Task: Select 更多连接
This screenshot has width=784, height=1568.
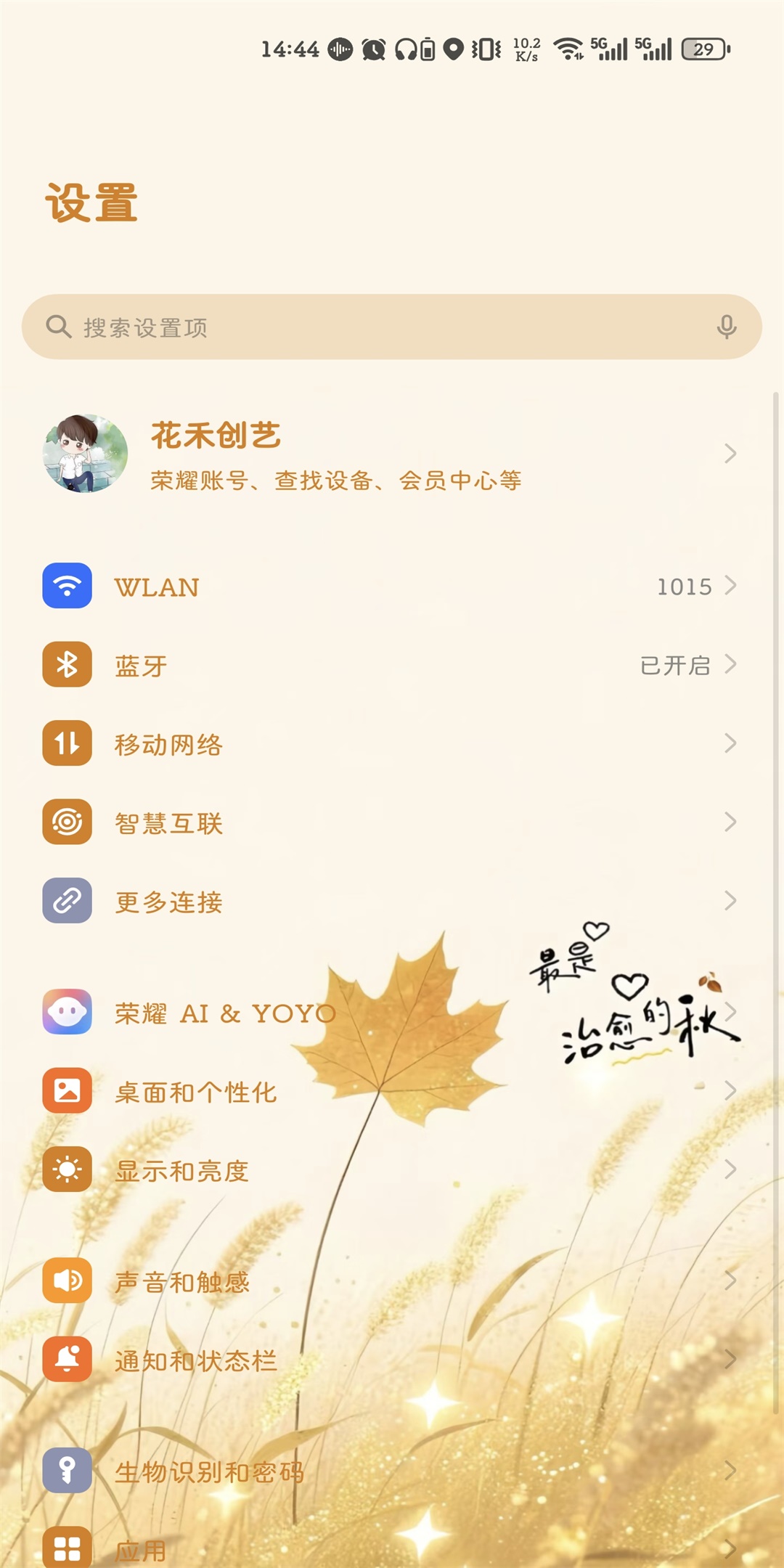Action: [x=392, y=902]
